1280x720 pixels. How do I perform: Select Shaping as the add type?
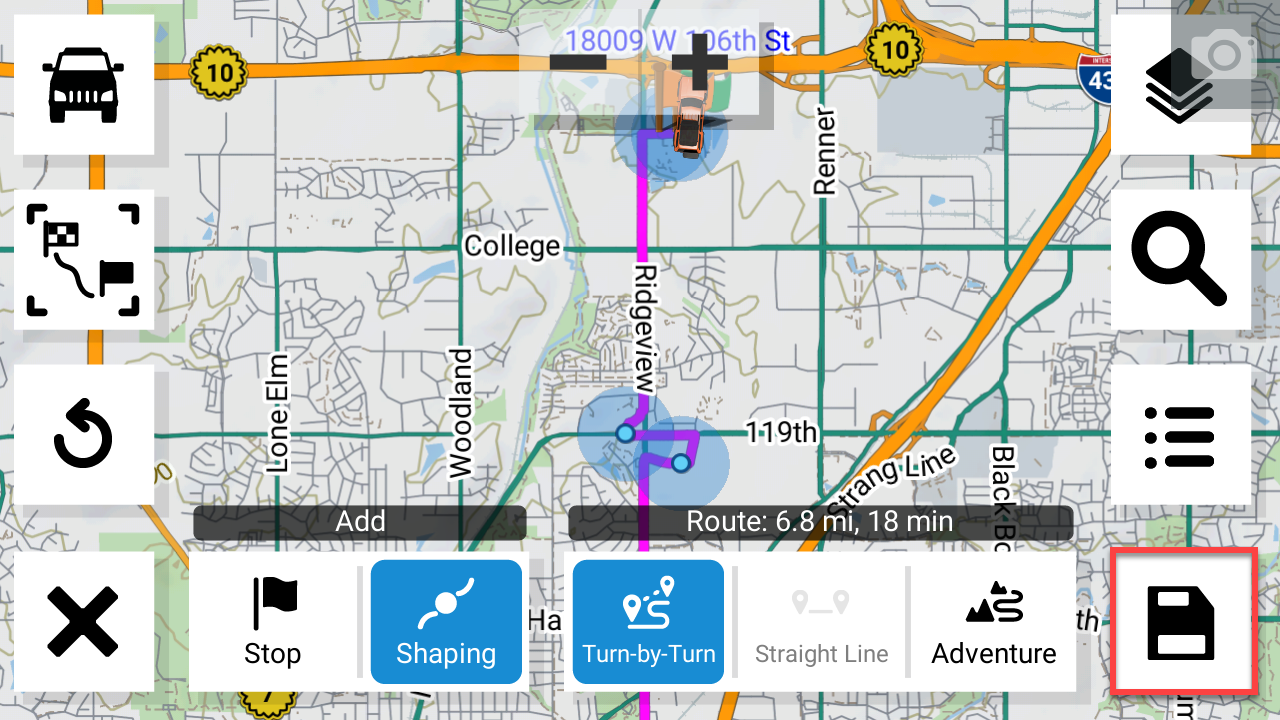(446, 622)
